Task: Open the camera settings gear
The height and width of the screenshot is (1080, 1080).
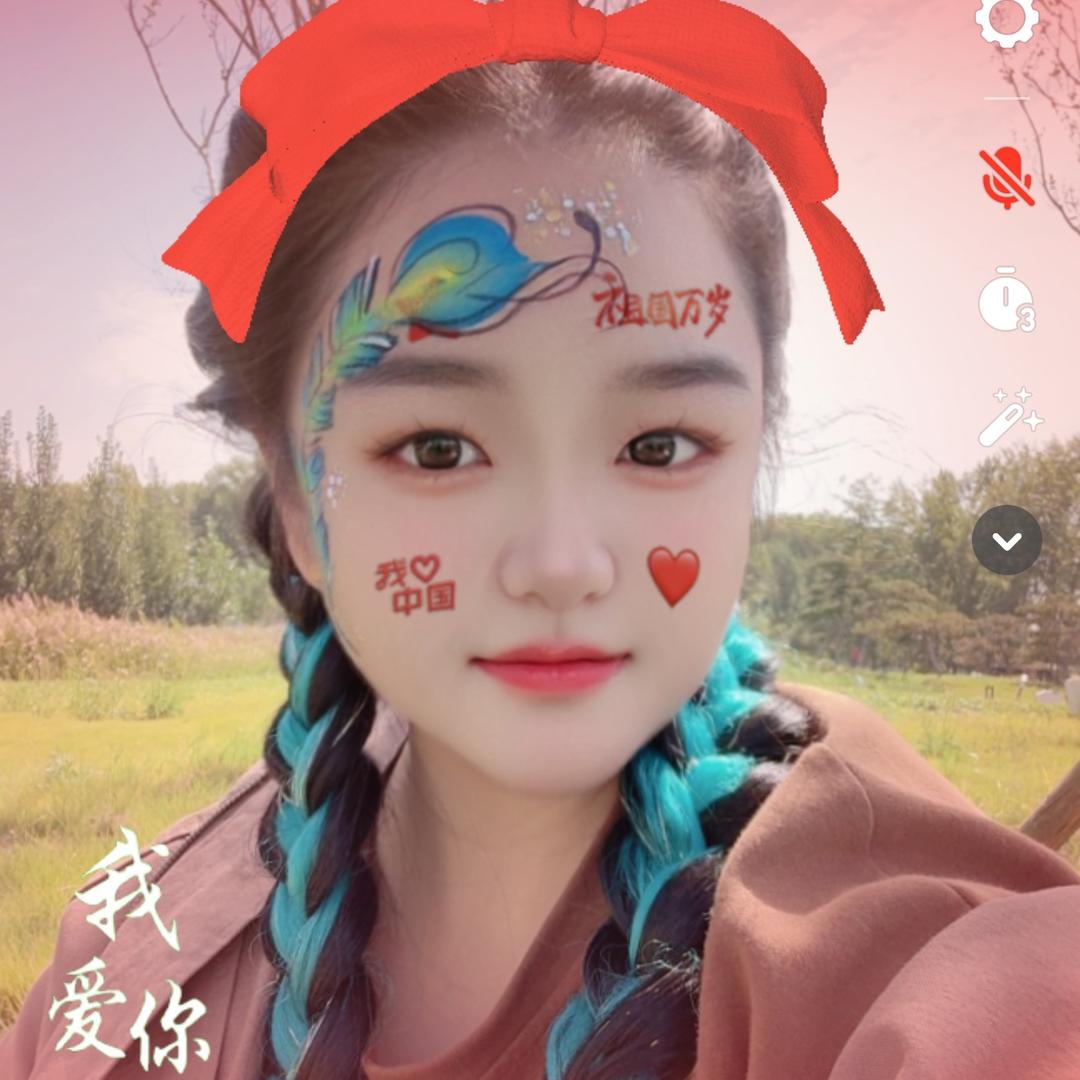Action: [x=1006, y=20]
